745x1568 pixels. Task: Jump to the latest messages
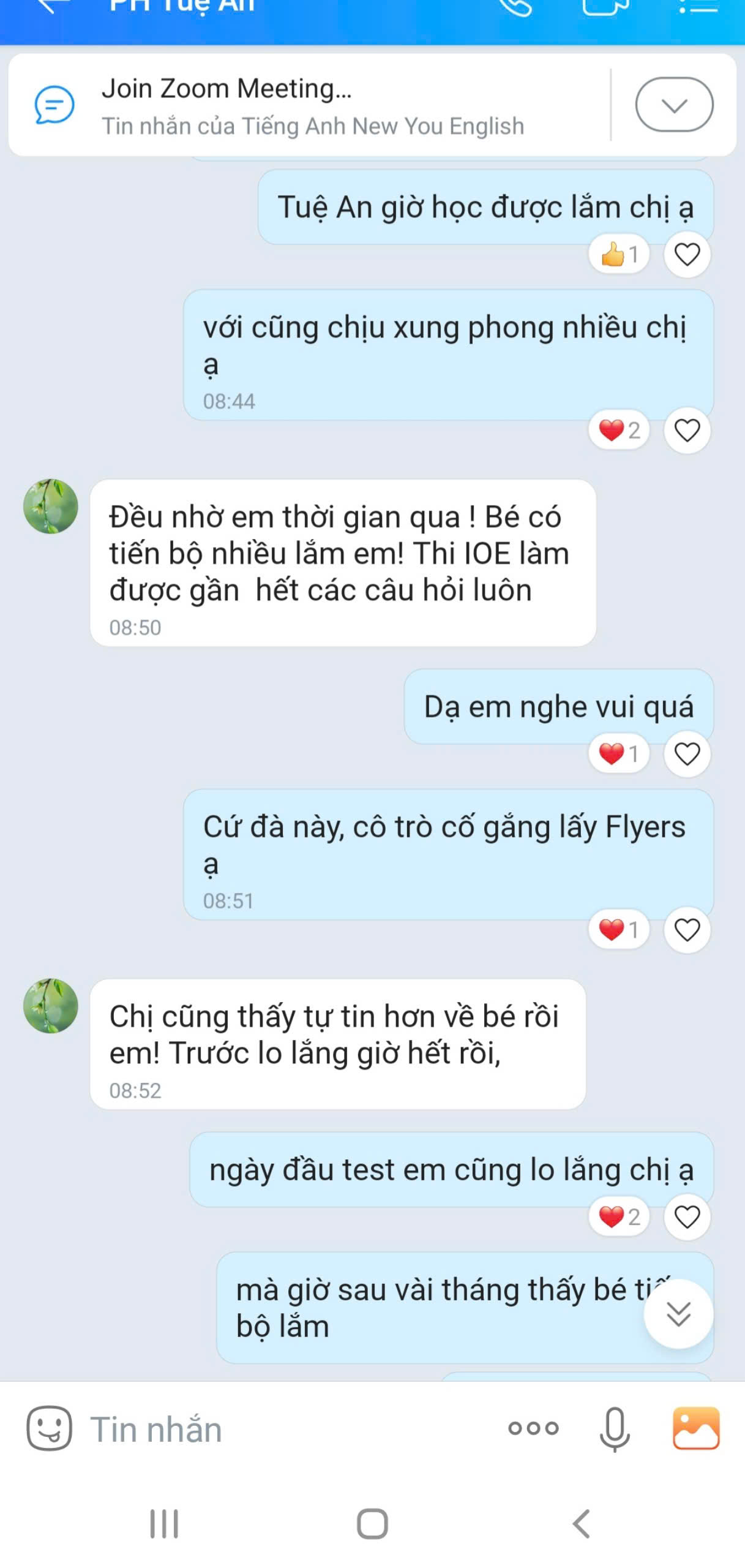click(x=678, y=1314)
